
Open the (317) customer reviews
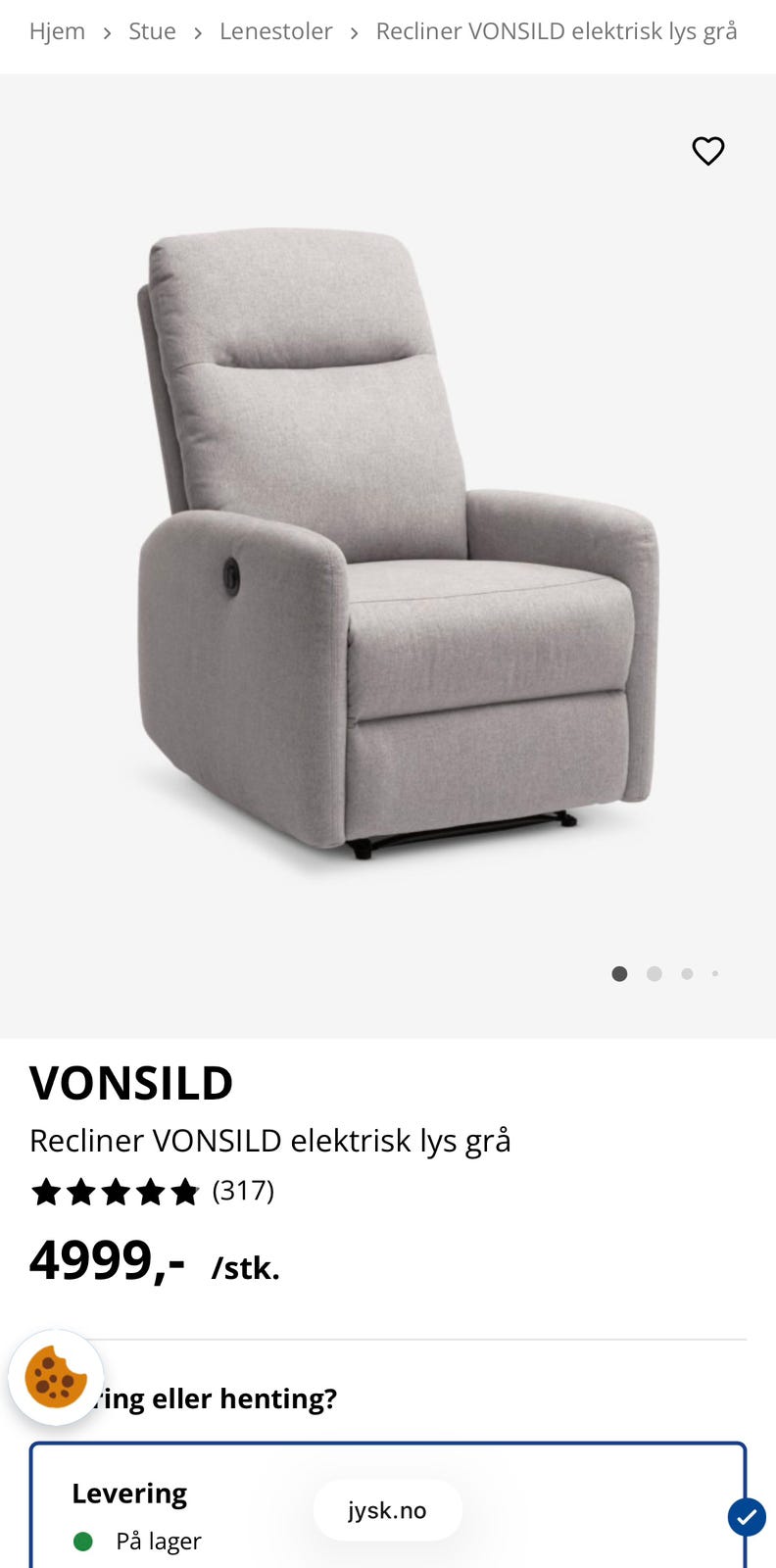point(242,1192)
